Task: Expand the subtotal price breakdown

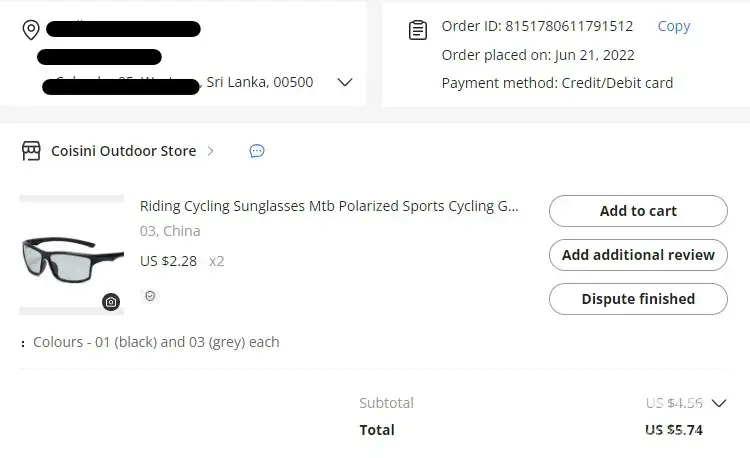Action: pyautogui.click(x=718, y=403)
